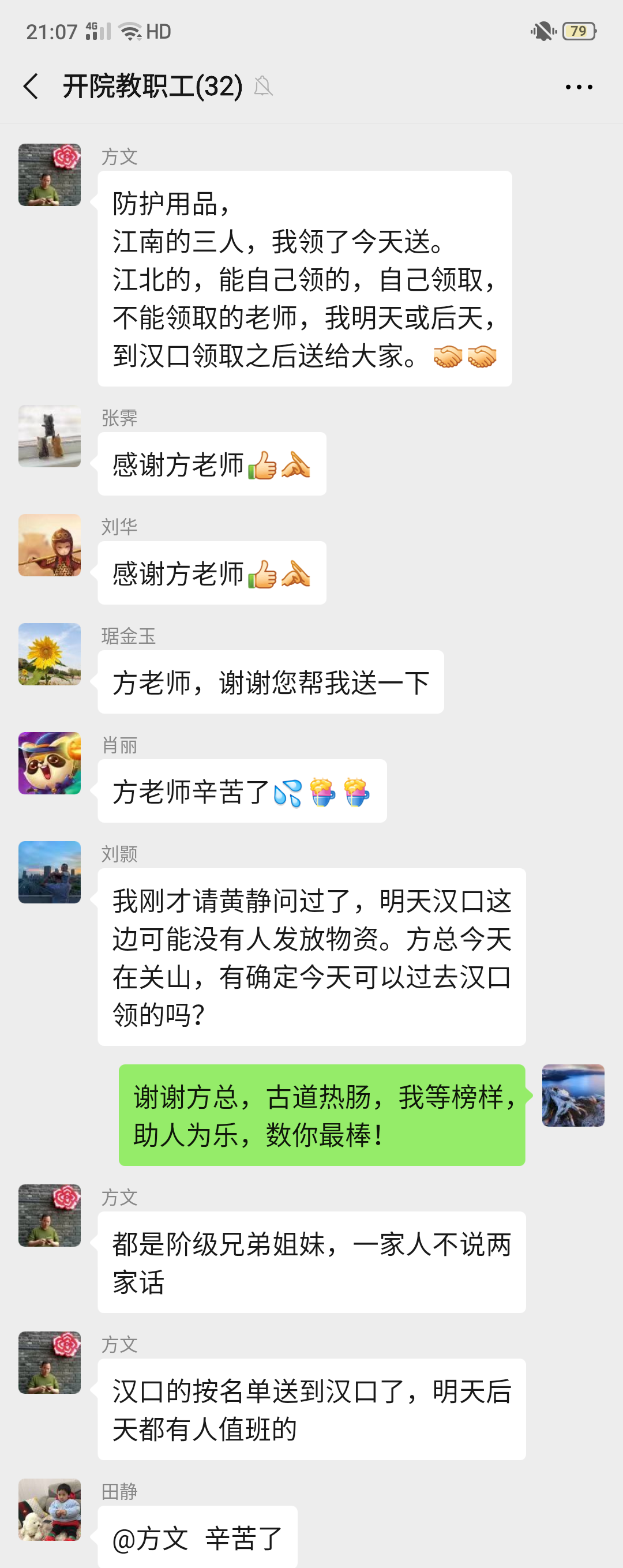Image resolution: width=623 pixels, height=1568 pixels.
Task: Select 刘颢's avatar picture
Action: click(x=49, y=872)
